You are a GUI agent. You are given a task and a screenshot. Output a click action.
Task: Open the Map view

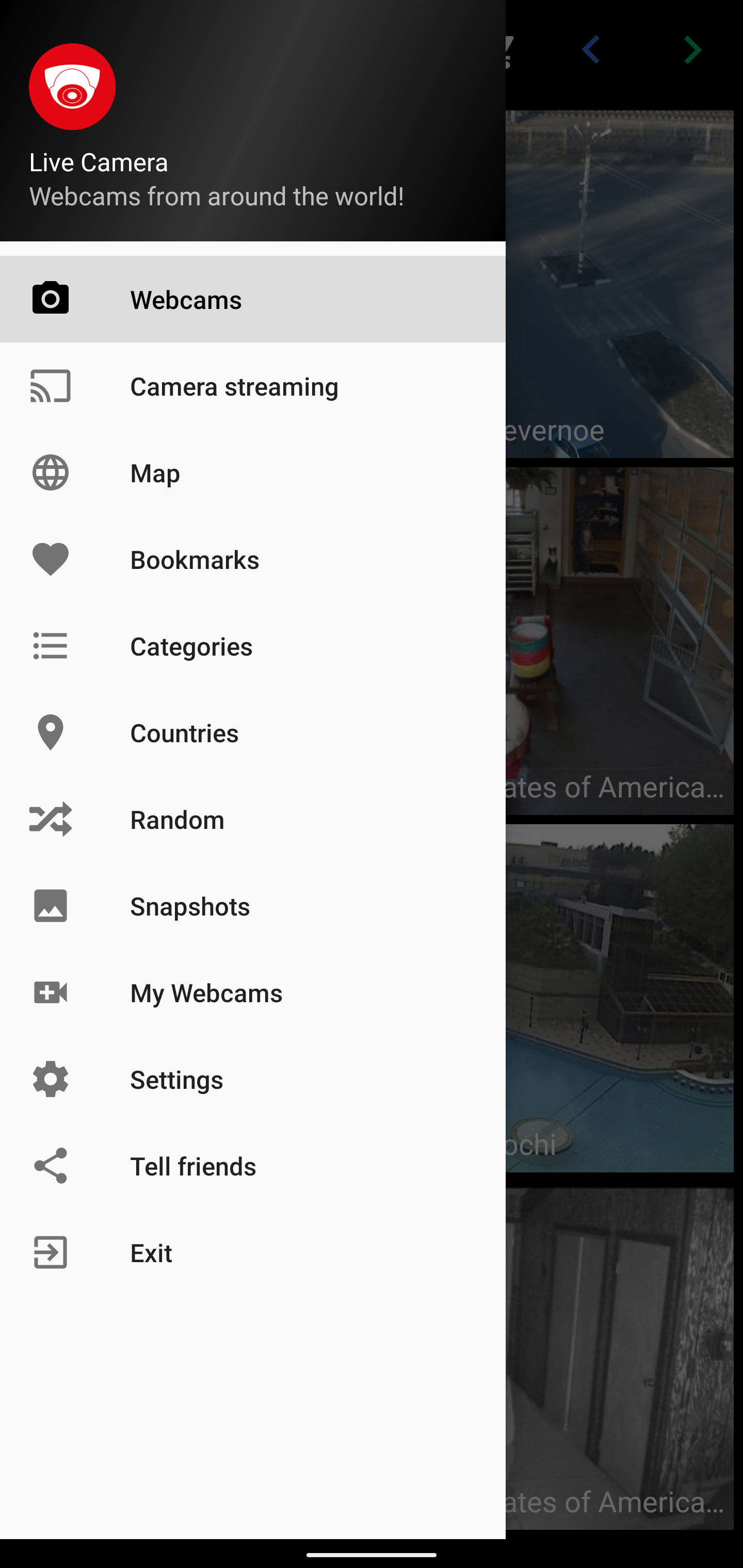click(x=252, y=473)
